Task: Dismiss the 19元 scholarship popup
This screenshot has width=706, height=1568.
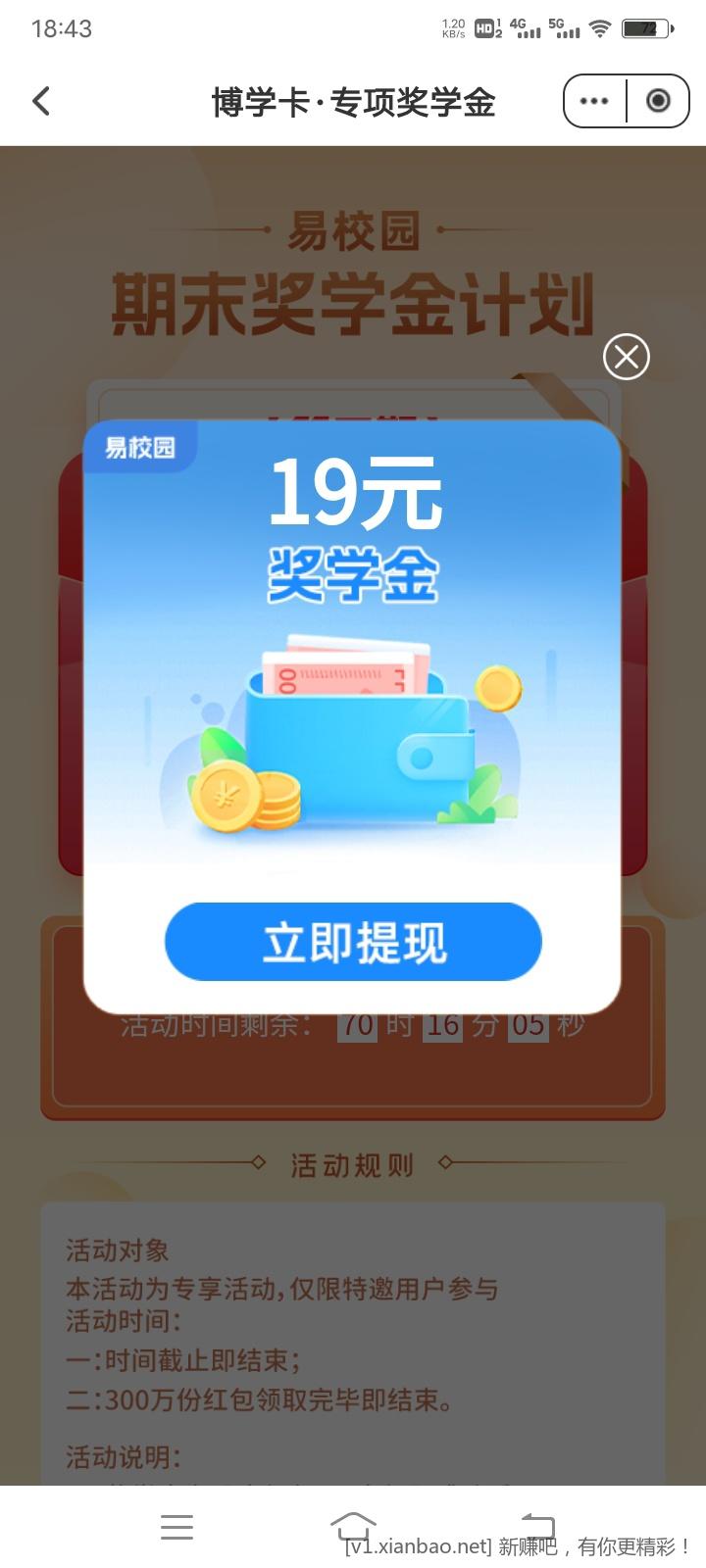Action: (627, 357)
